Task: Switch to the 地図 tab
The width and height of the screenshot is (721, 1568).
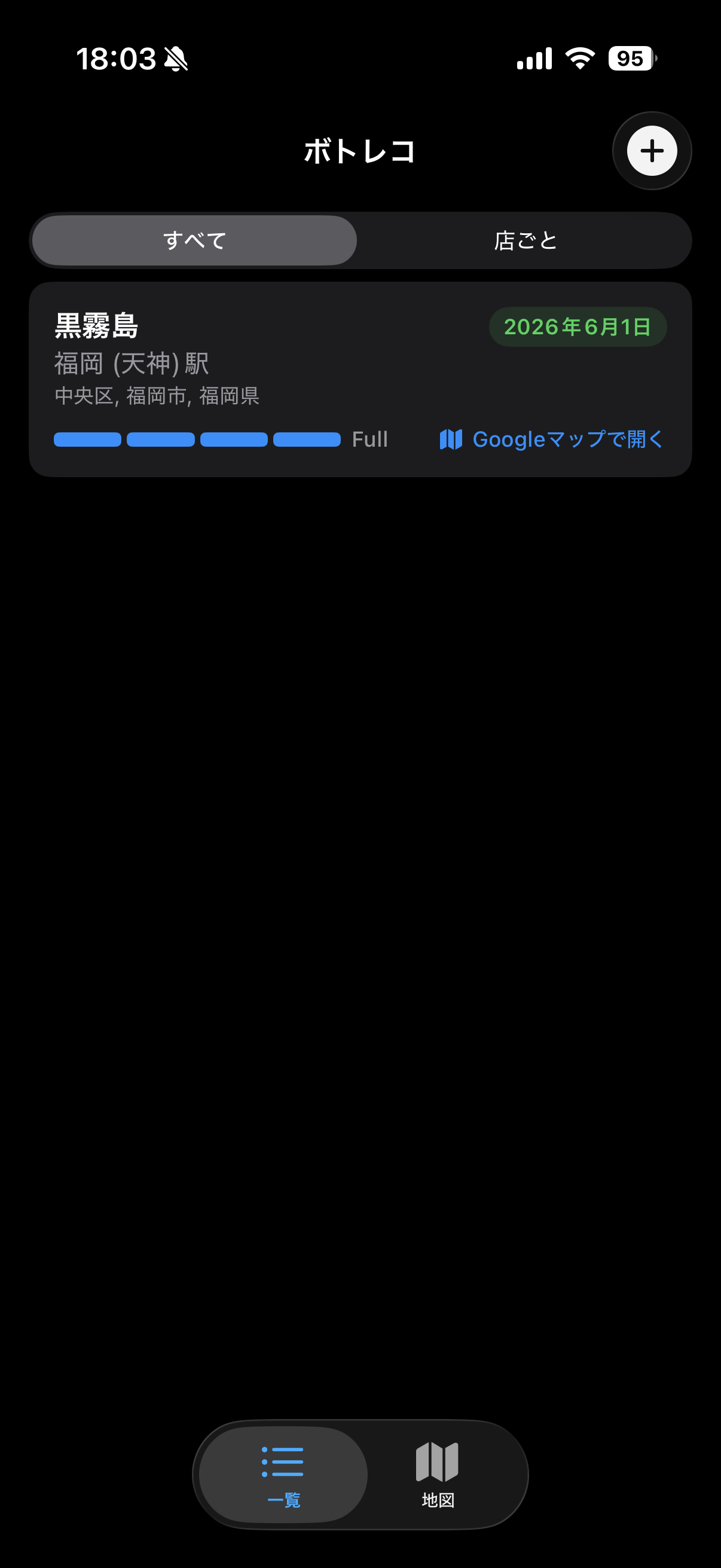Action: [x=438, y=1474]
